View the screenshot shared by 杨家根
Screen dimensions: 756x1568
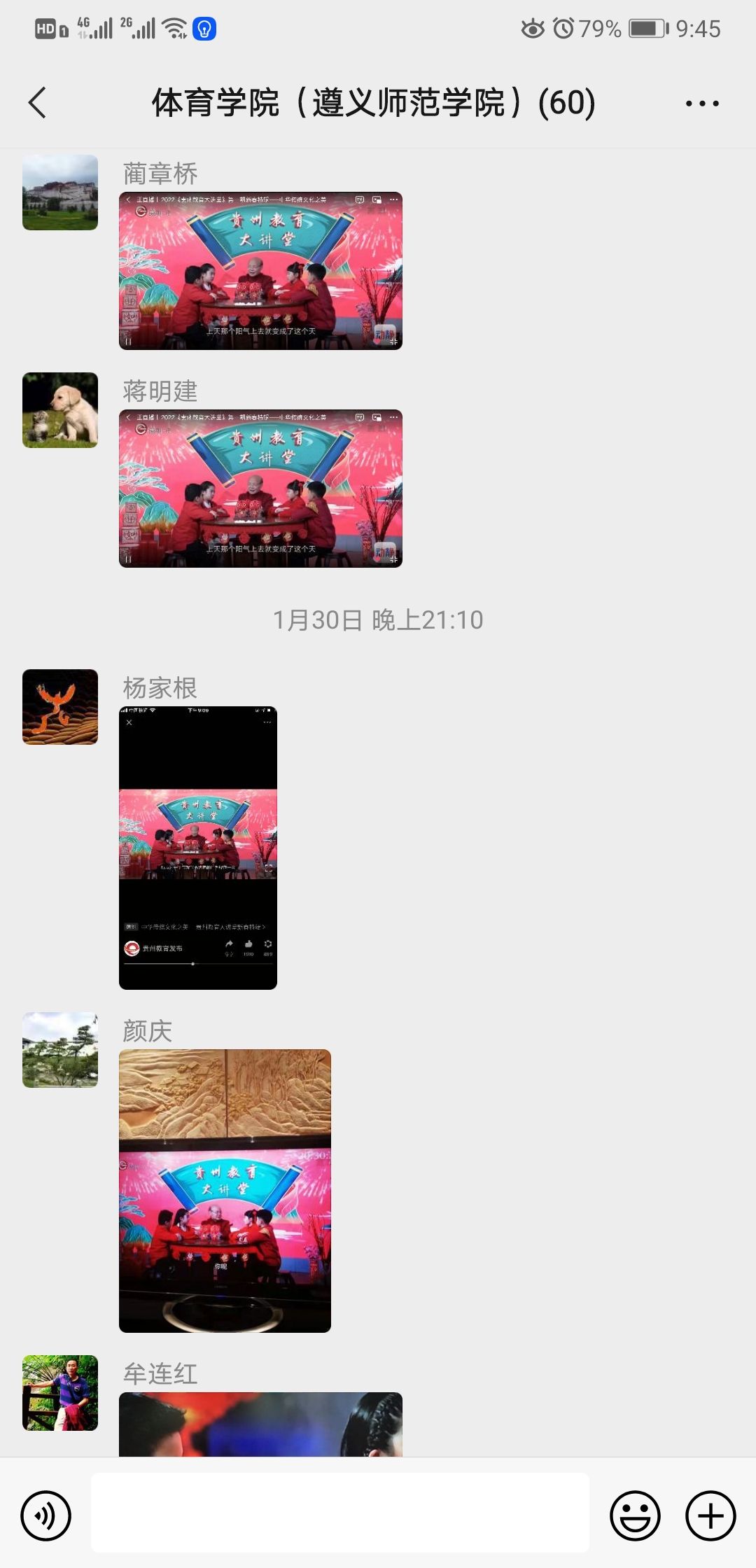[198, 848]
